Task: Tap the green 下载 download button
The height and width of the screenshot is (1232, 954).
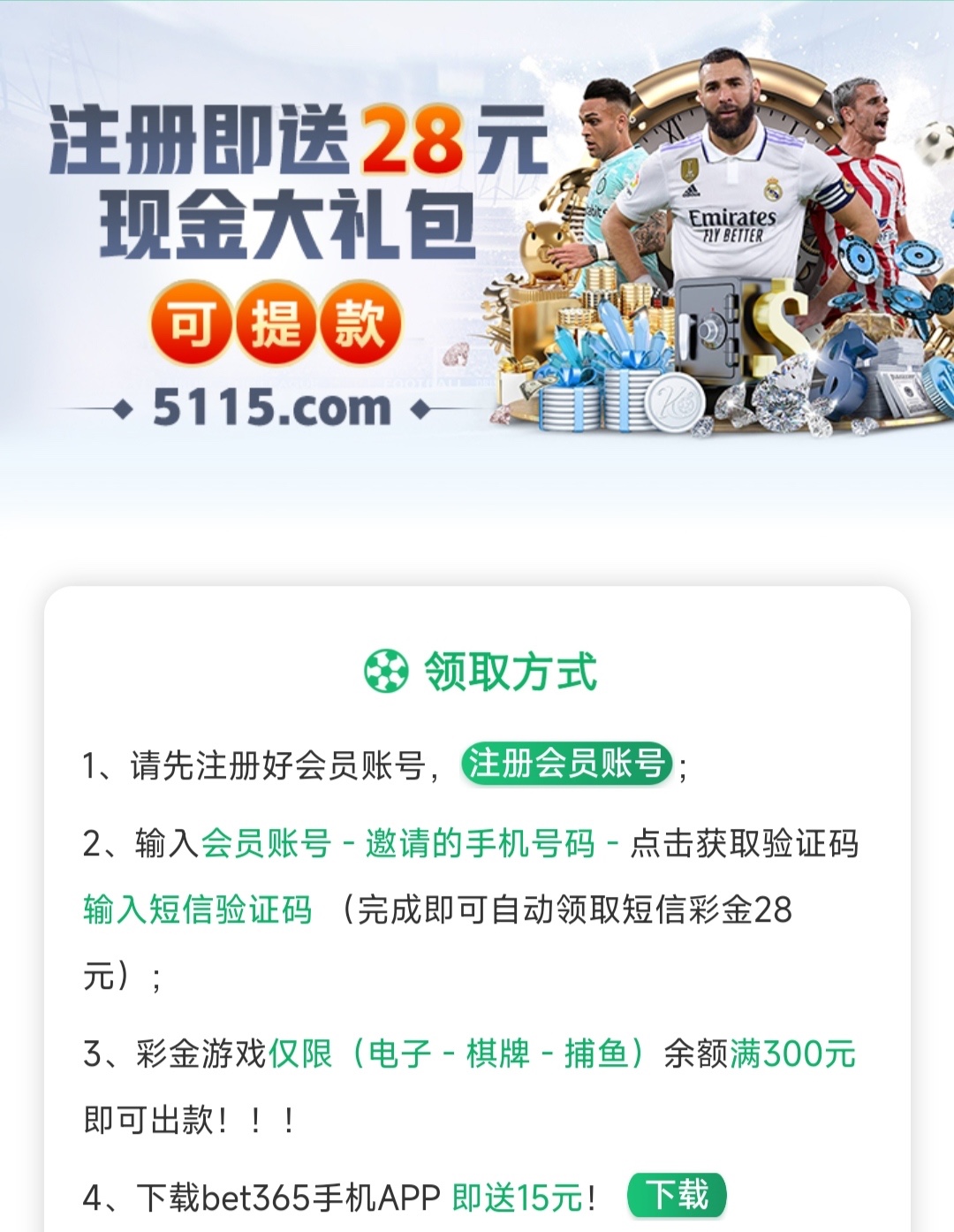Action: (677, 1195)
